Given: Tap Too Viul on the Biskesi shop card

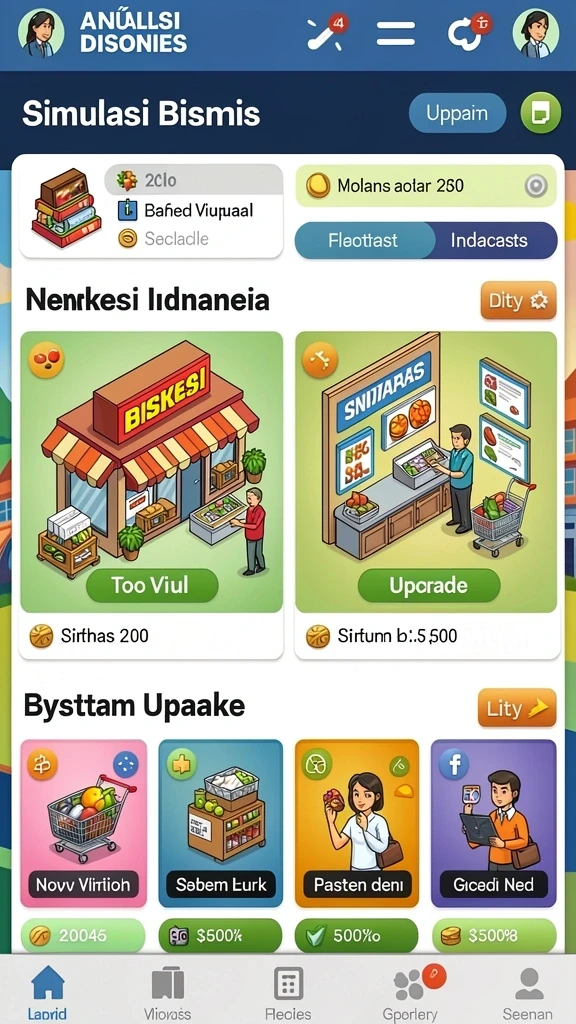Looking at the screenshot, I should 152,585.
